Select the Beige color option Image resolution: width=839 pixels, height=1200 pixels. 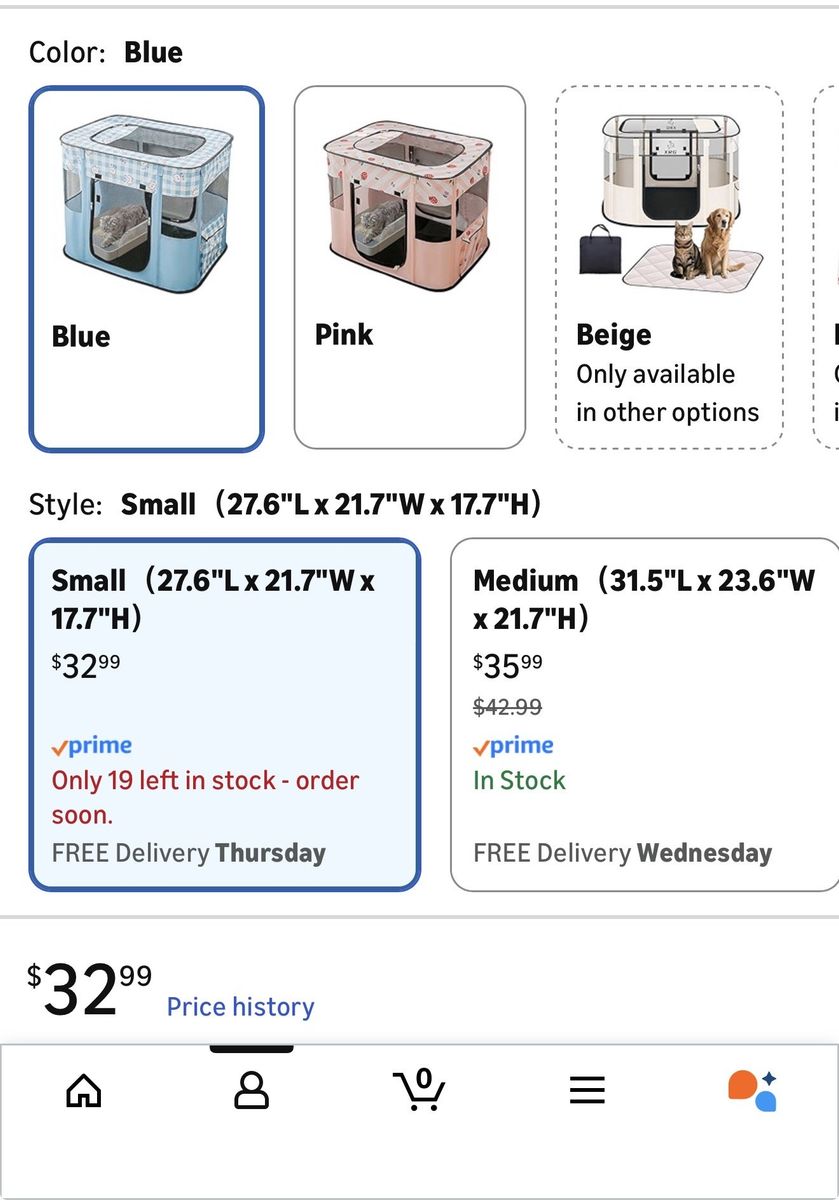[668, 267]
